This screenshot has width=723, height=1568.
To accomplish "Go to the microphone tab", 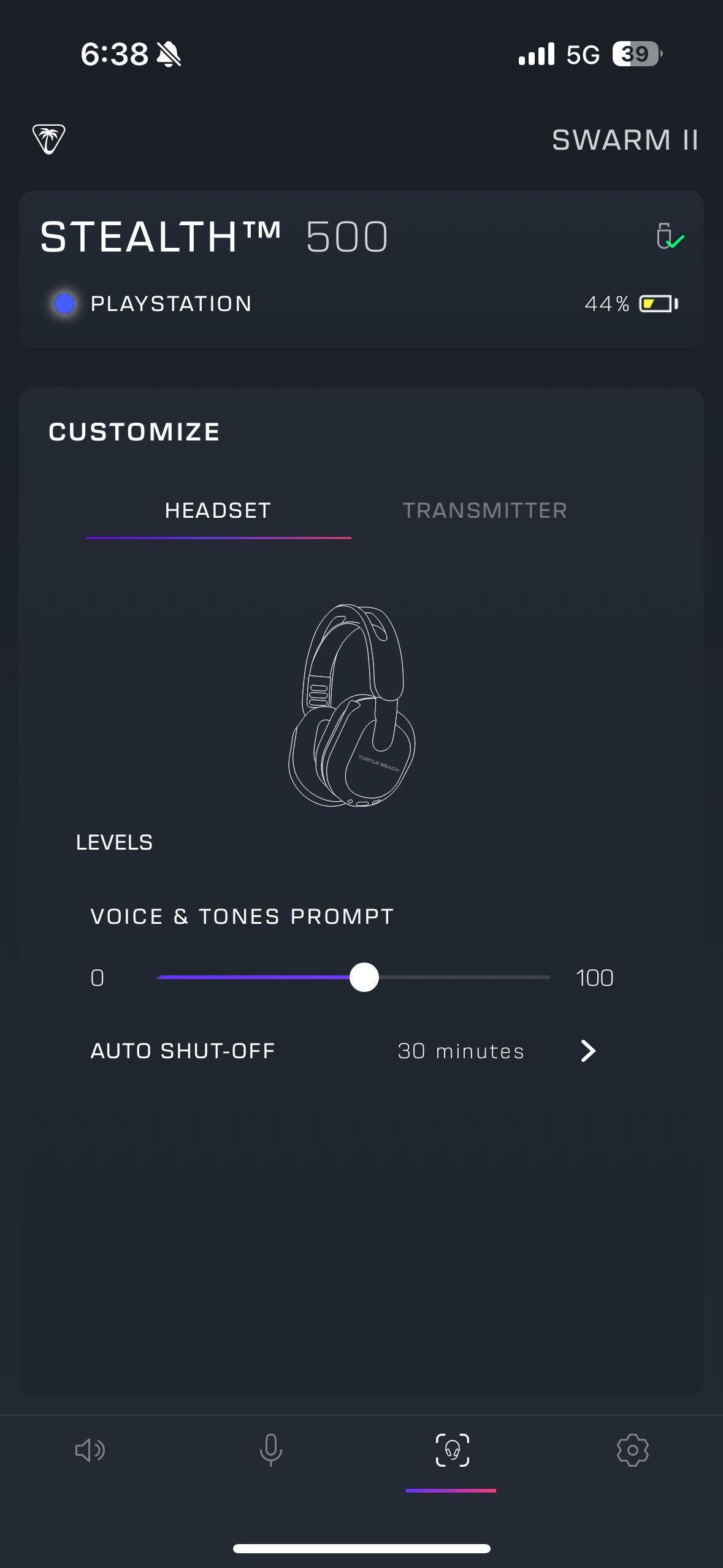I will 270,1450.
